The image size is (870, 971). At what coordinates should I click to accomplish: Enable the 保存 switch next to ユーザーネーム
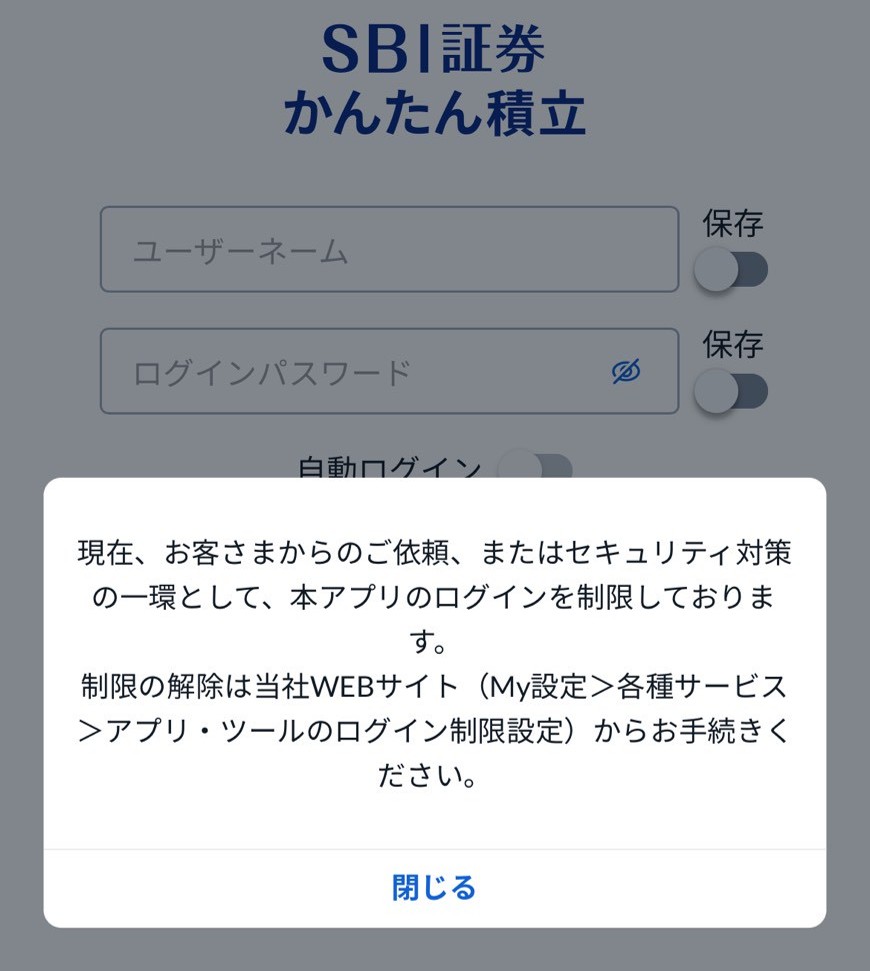731,268
